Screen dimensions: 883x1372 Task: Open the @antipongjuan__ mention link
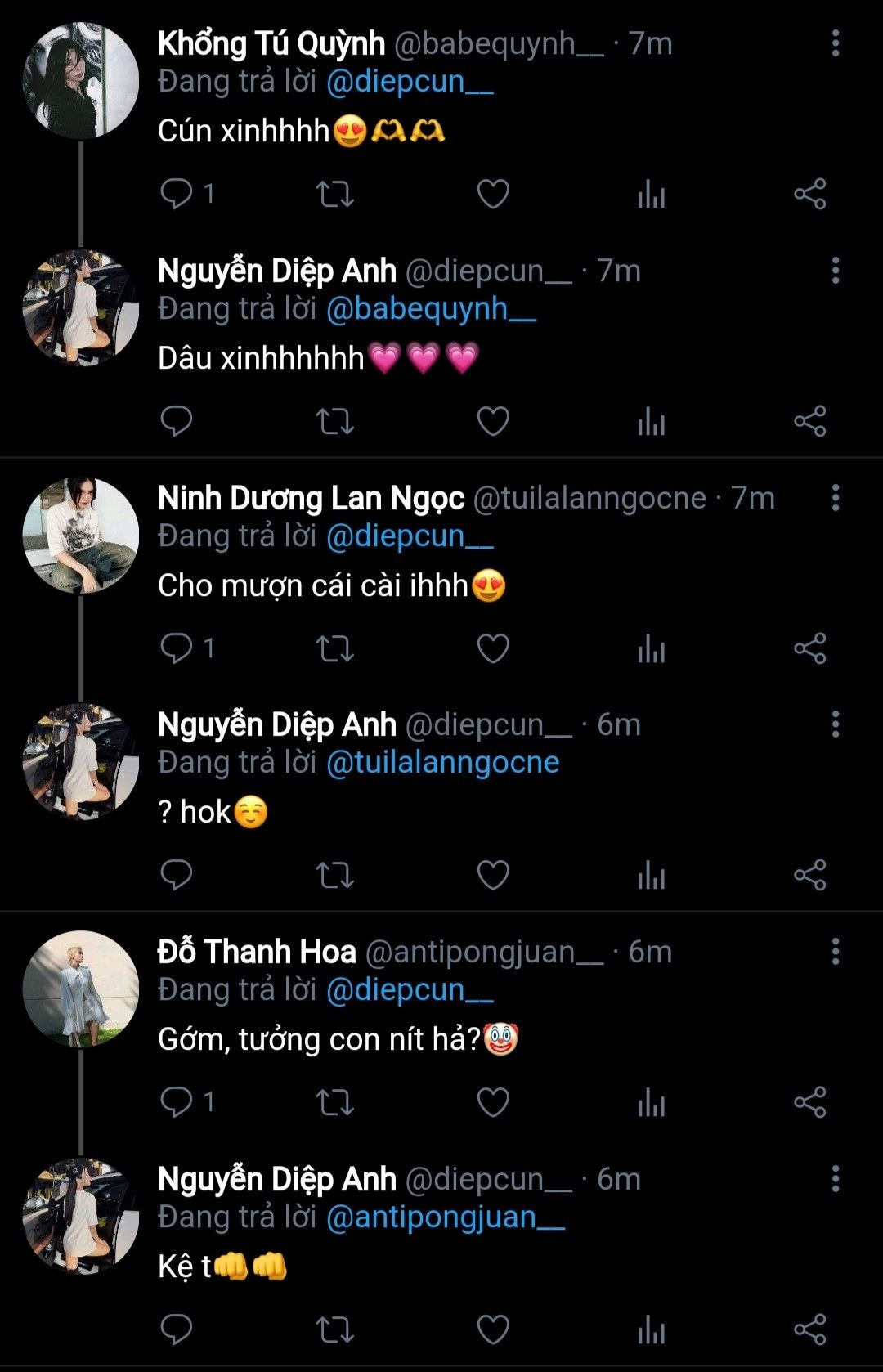446,1217
